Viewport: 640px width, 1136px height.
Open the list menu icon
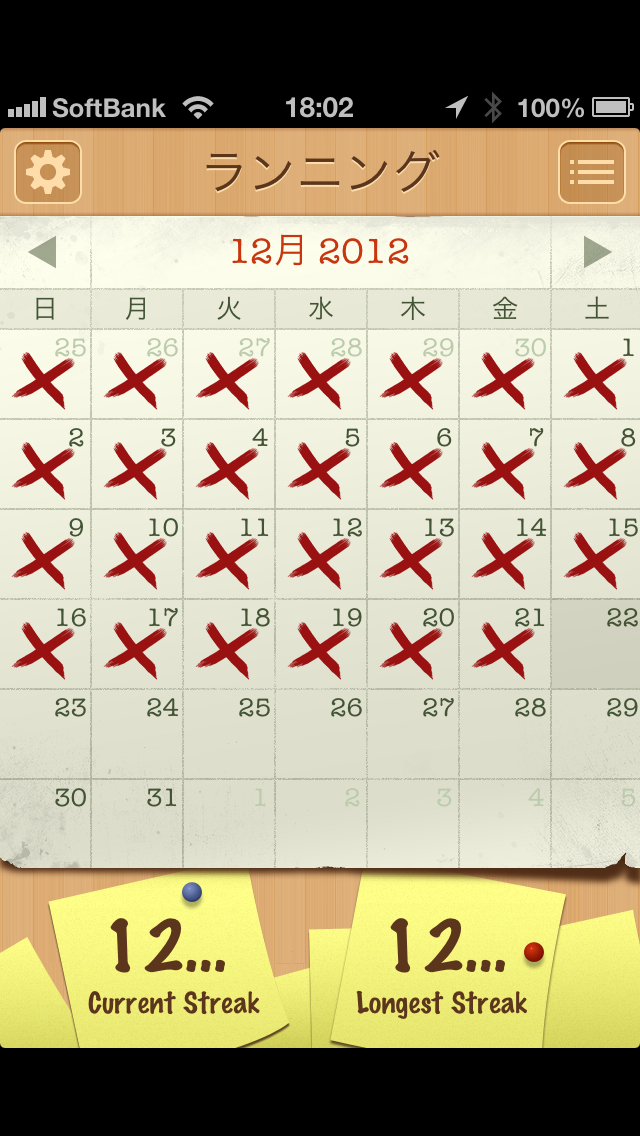pyautogui.click(x=591, y=172)
